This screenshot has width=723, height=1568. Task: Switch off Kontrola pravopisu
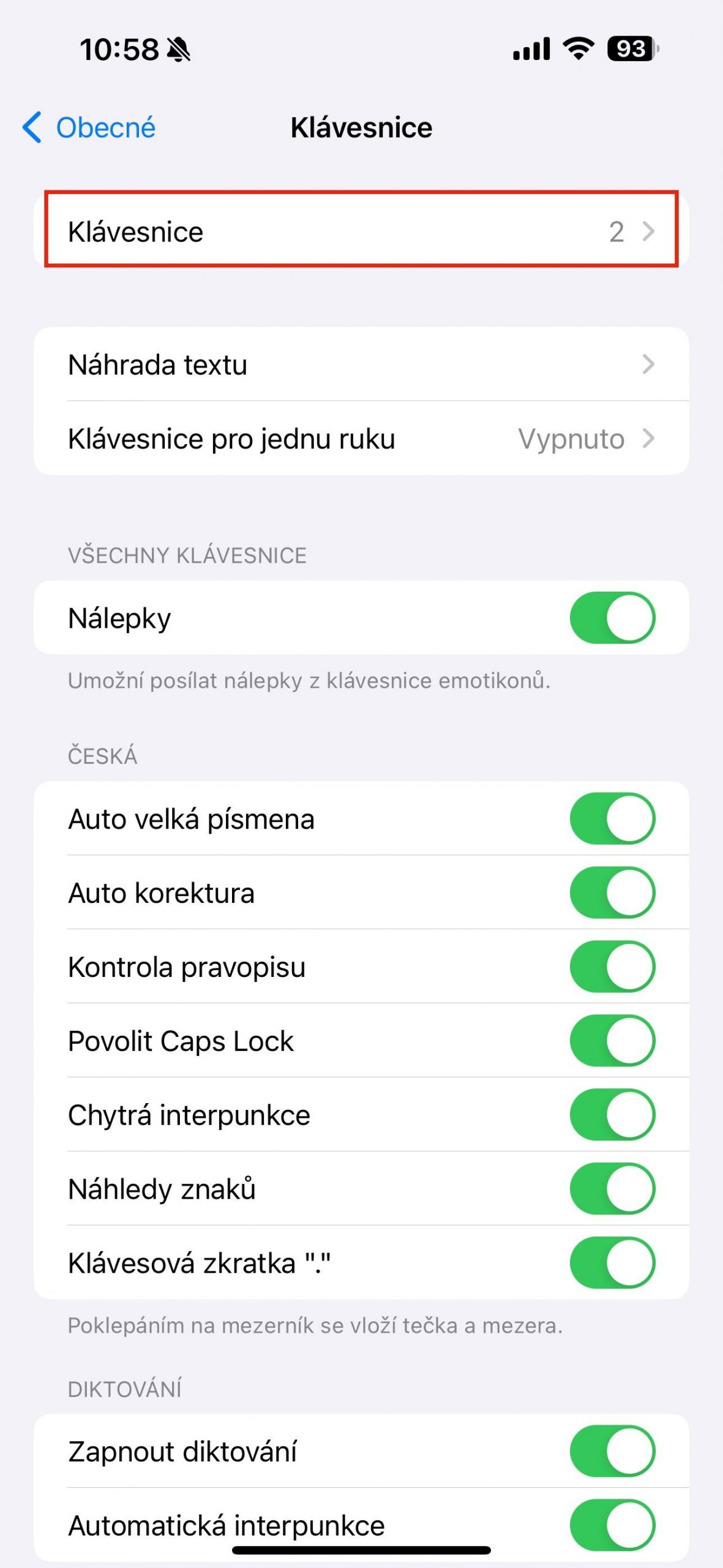pyautogui.click(x=612, y=967)
